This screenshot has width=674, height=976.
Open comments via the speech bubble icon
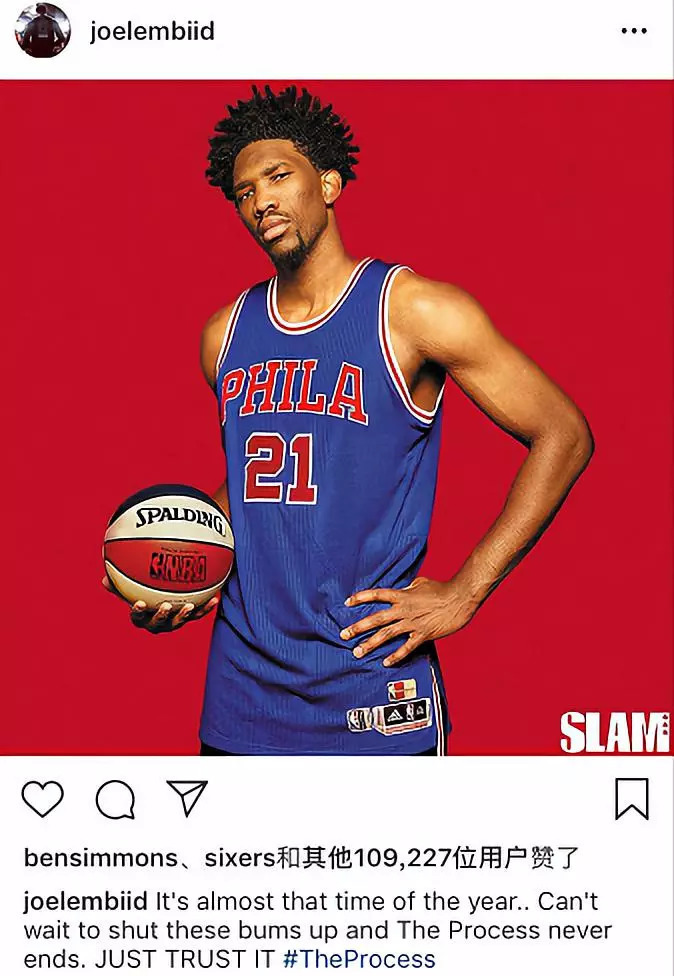tap(115, 799)
